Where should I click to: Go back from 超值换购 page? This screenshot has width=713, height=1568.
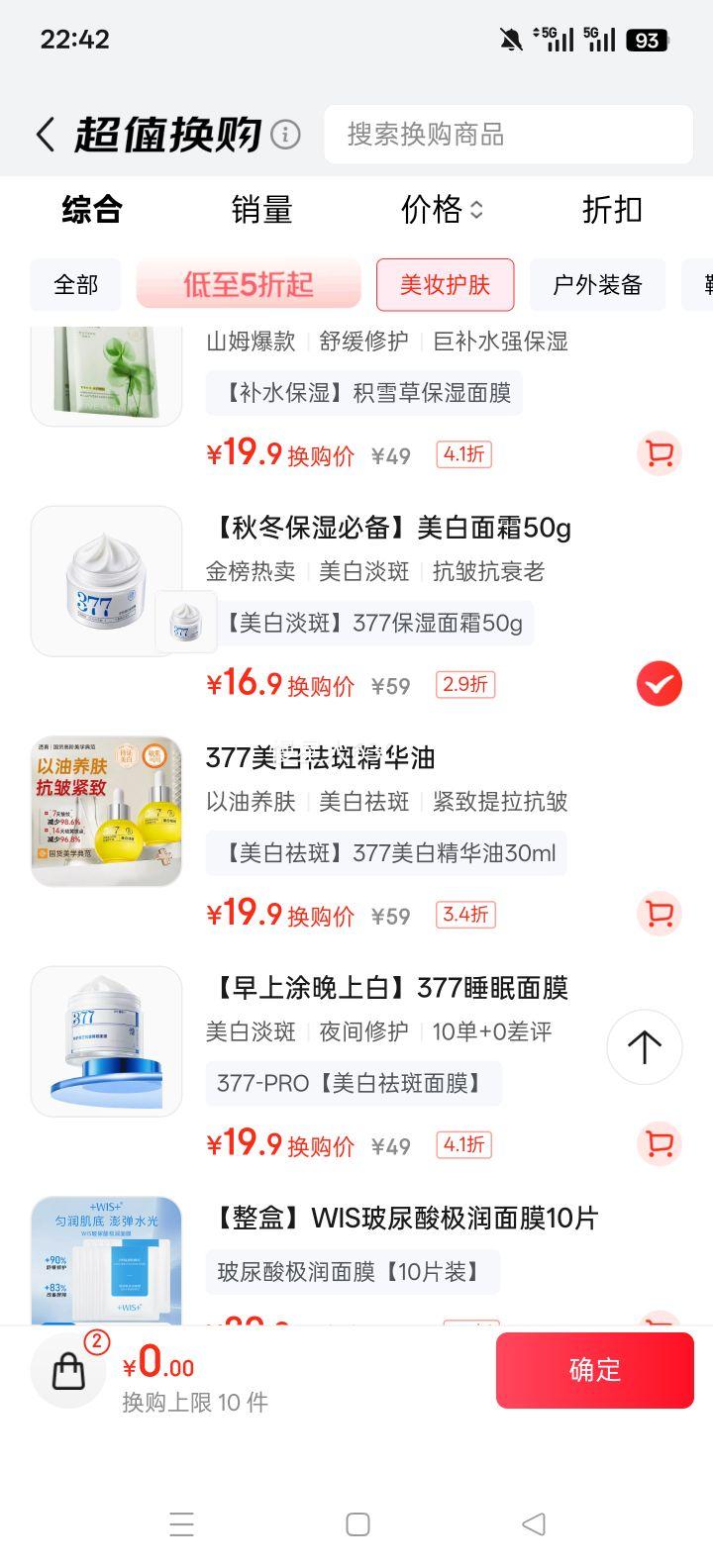[x=46, y=135]
